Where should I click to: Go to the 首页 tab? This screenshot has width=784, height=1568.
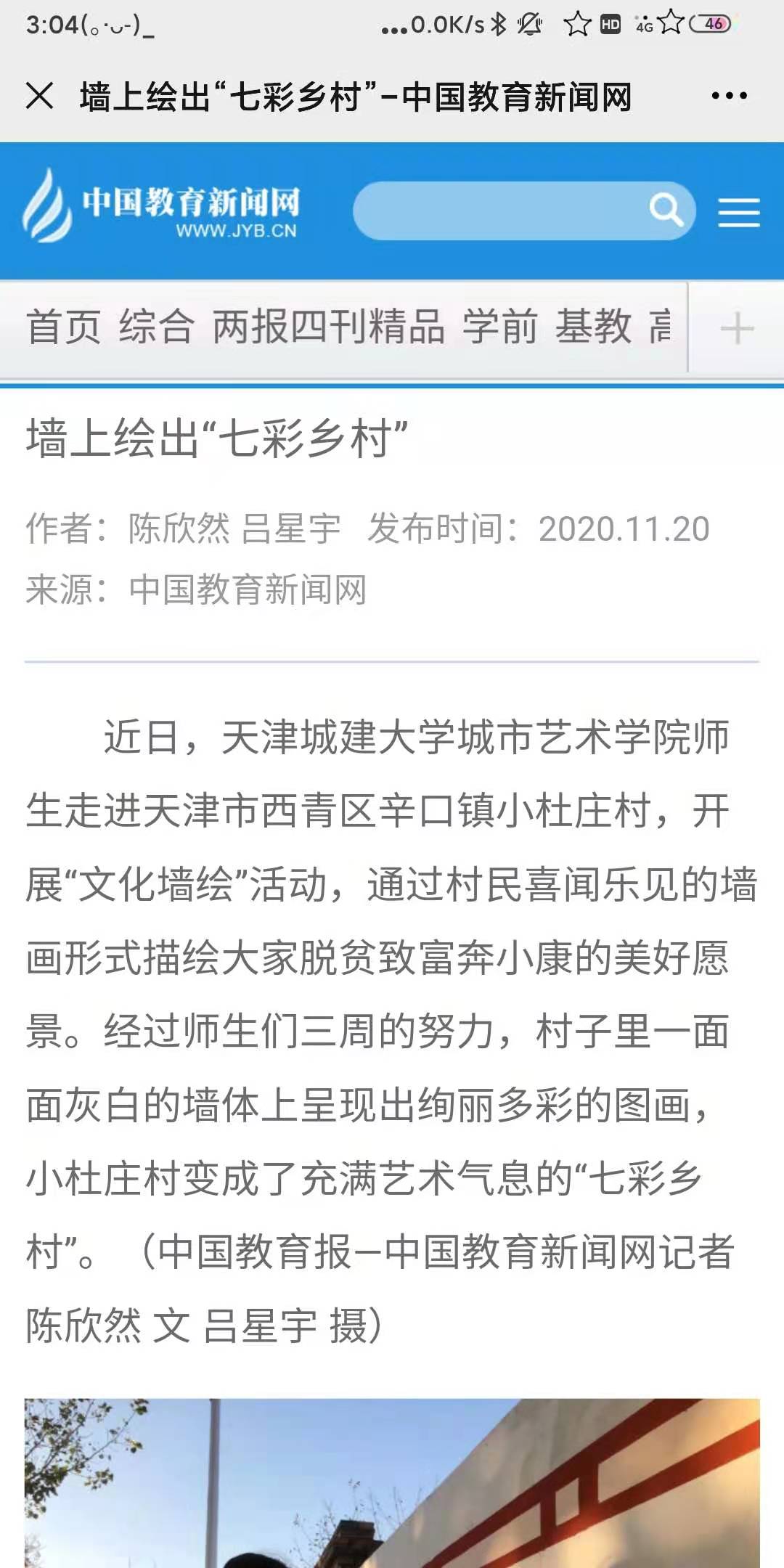coord(63,326)
